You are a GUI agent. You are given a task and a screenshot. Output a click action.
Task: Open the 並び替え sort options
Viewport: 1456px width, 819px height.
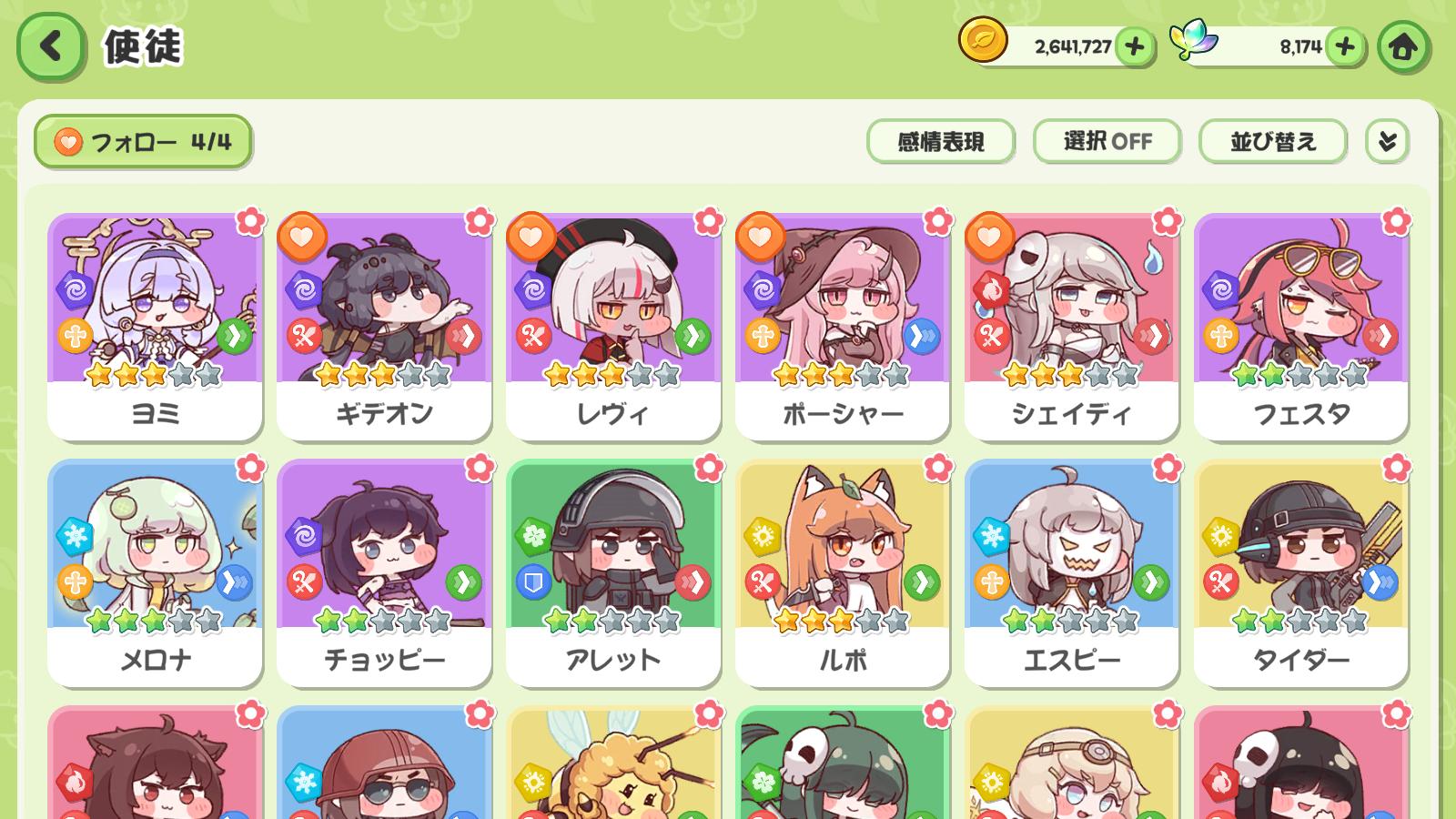[1272, 142]
